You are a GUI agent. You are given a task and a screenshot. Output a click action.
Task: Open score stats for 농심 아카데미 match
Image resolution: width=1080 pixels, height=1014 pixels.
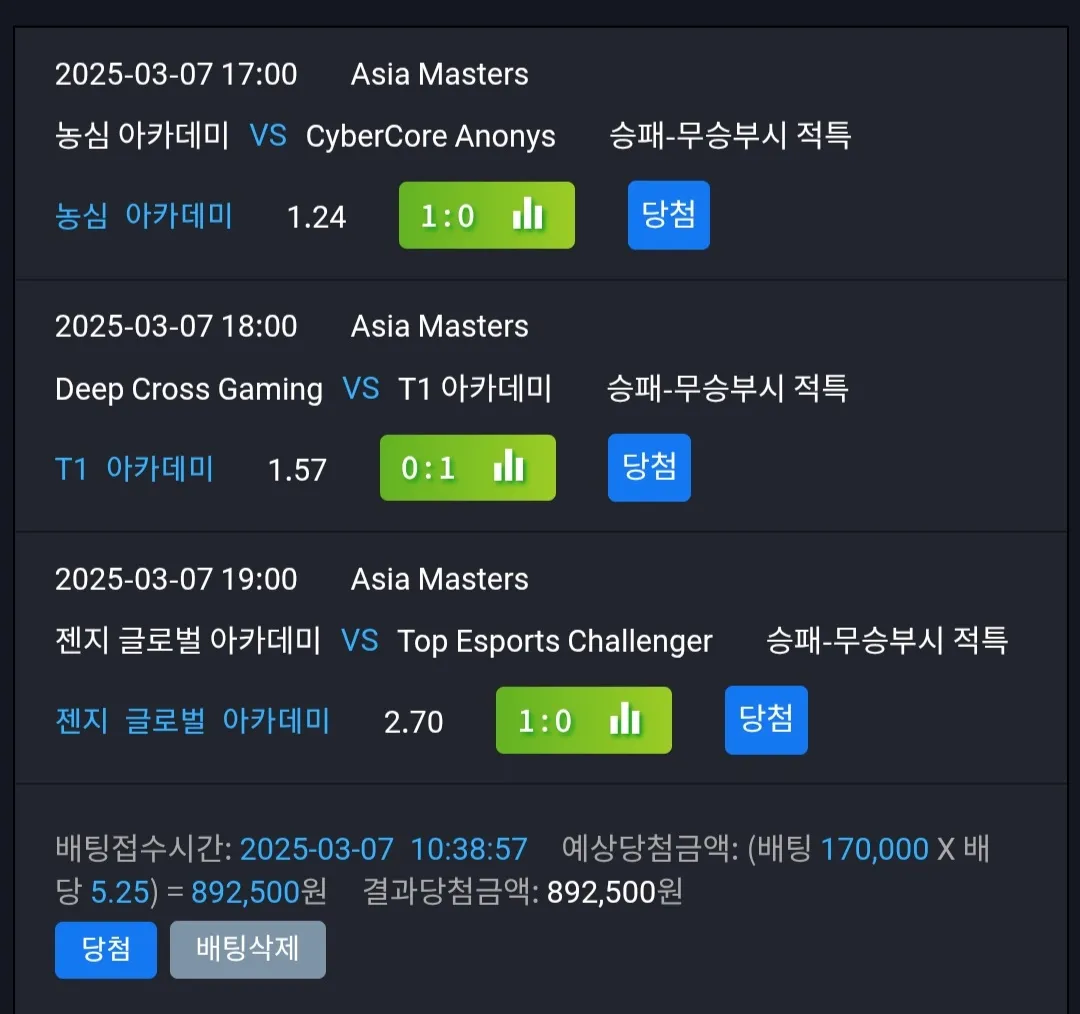486,216
